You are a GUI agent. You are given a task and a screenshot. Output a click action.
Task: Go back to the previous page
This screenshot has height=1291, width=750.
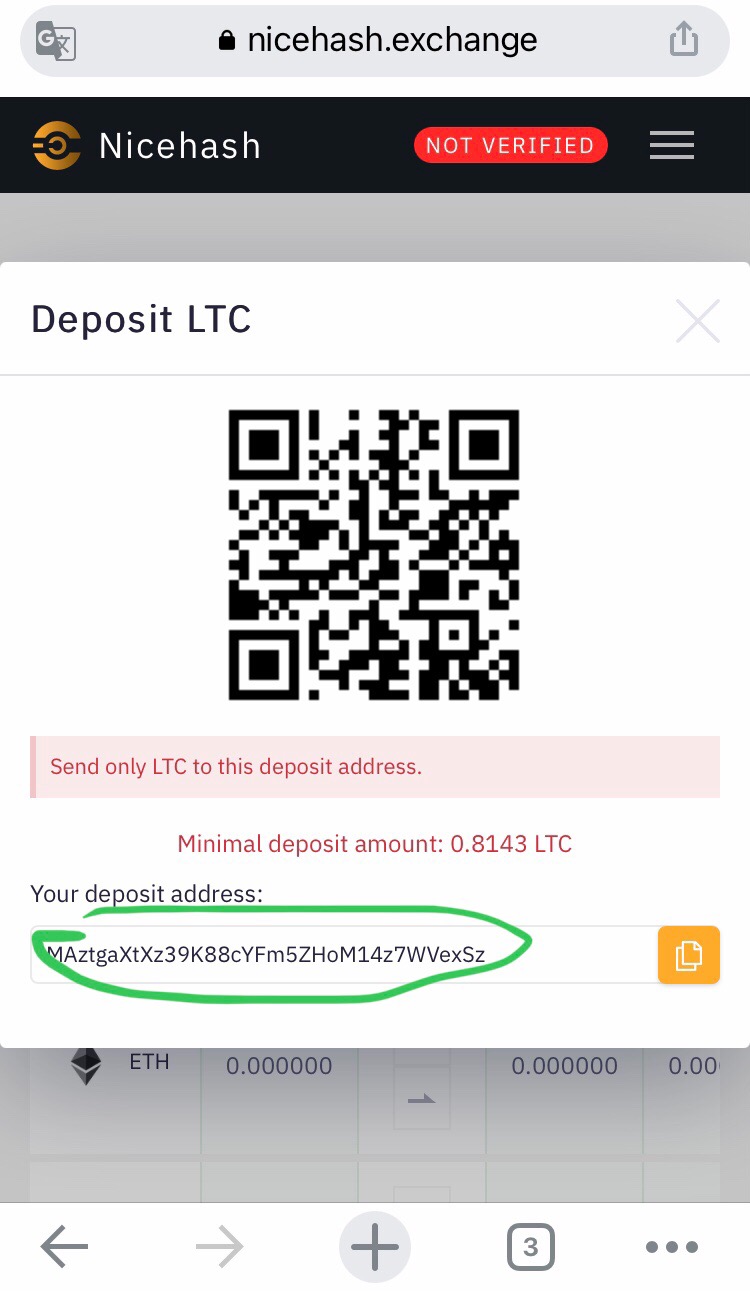pyautogui.click(x=65, y=1247)
